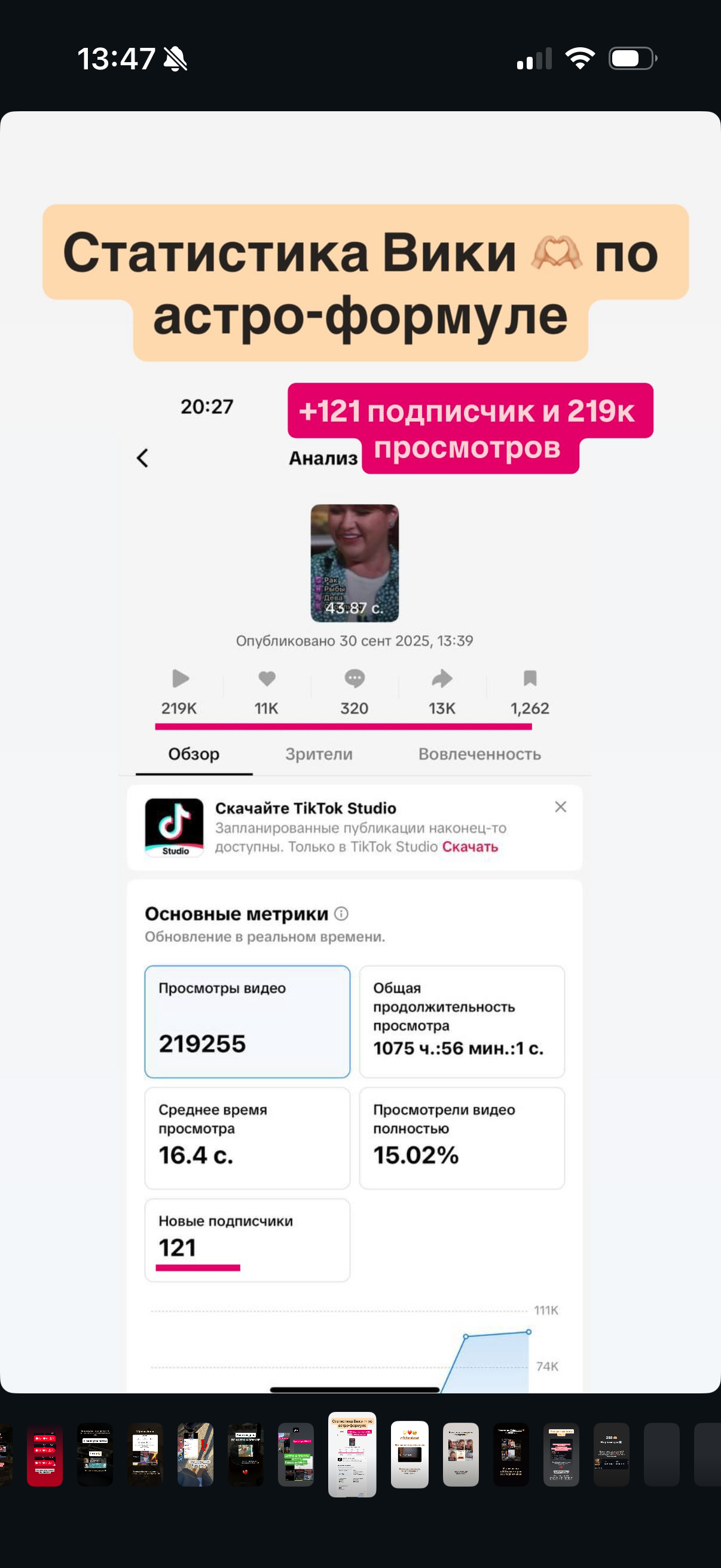Select the Среднее время просмотра card
721x1568 pixels.
[247, 1138]
